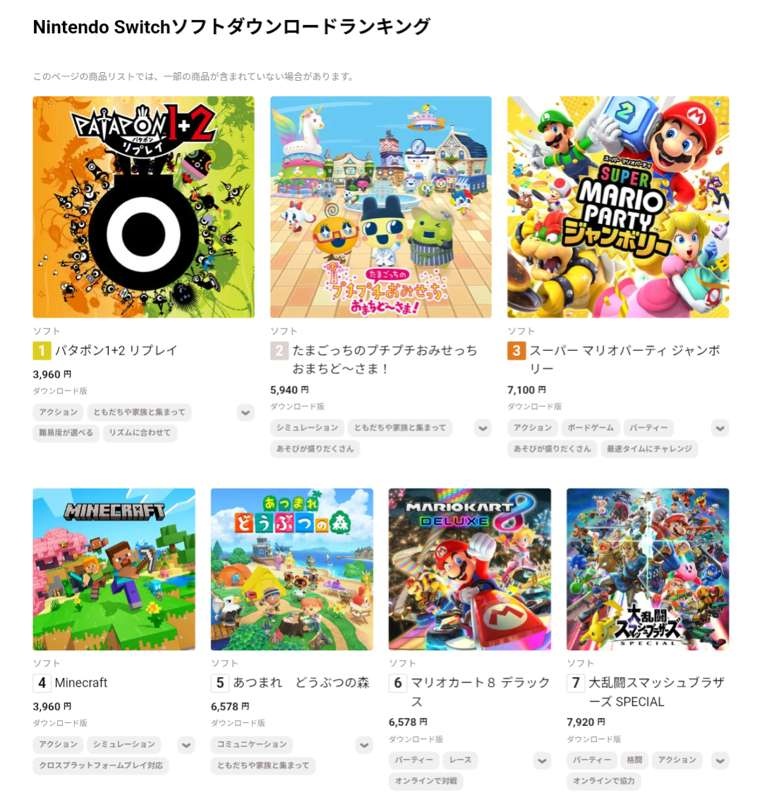This screenshot has width=762, height=800.
Task: Expand tags under 大乱闘スマッシュブラザーズ SPECIAL
Action: [720, 761]
